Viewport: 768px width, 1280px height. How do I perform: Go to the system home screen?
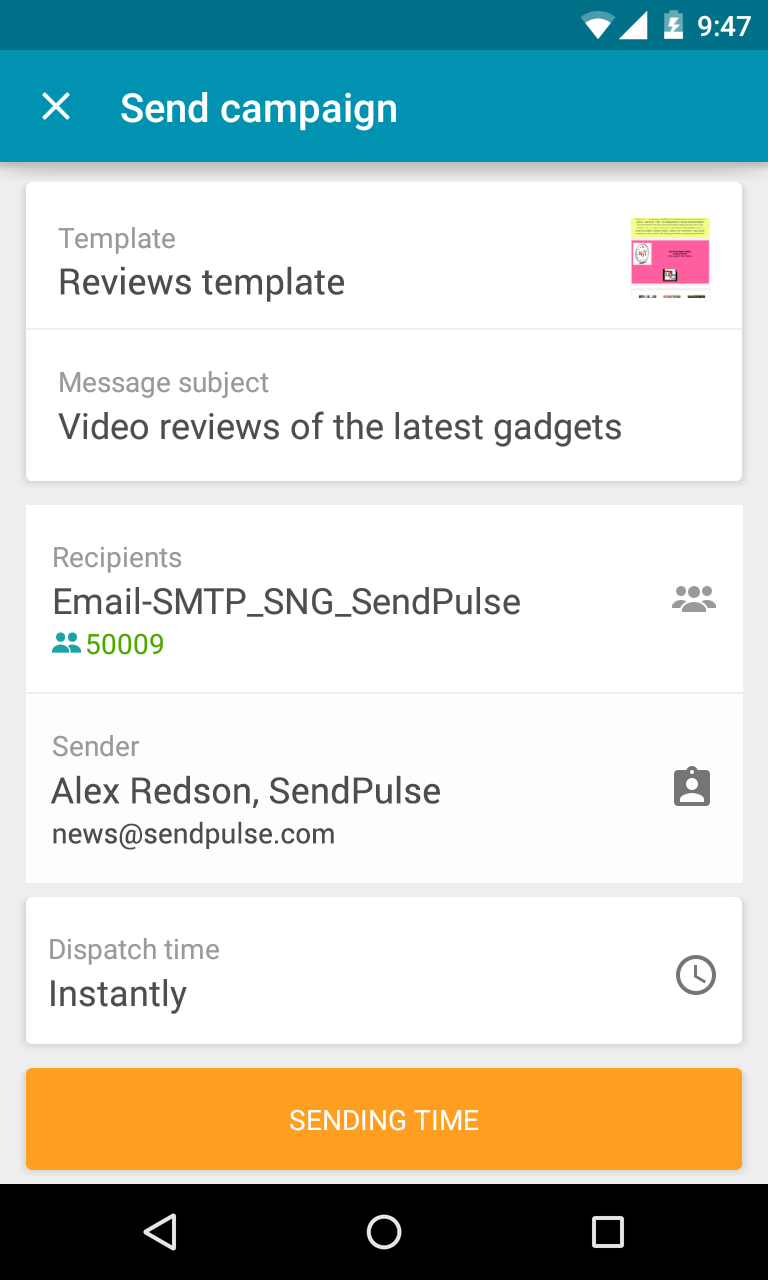pos(384,1232)
